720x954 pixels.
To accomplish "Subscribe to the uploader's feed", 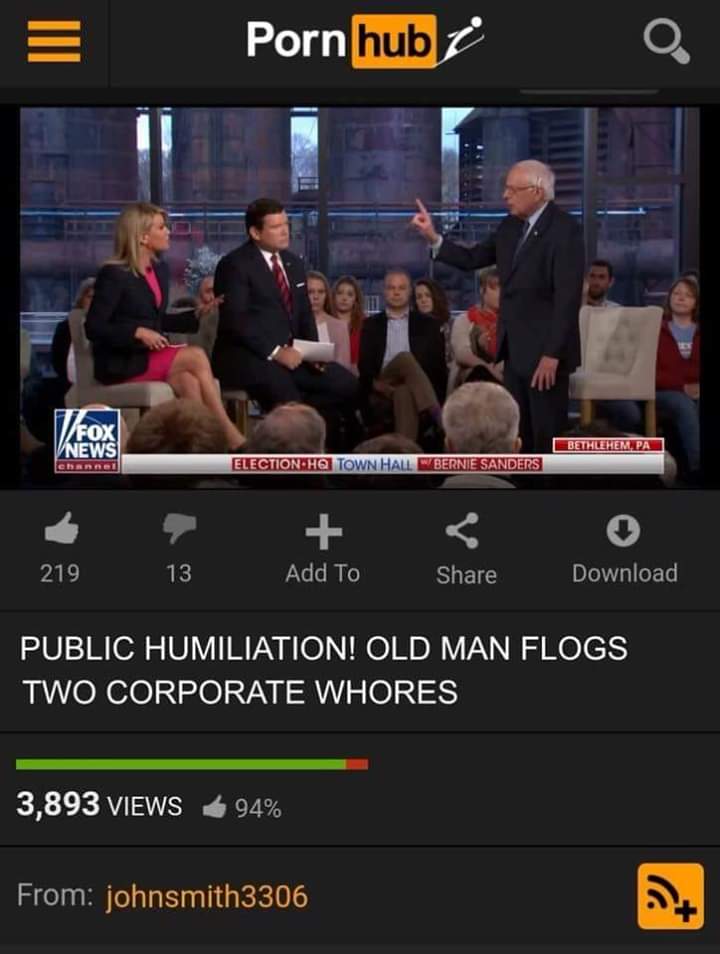I will (x=670, y=896).
